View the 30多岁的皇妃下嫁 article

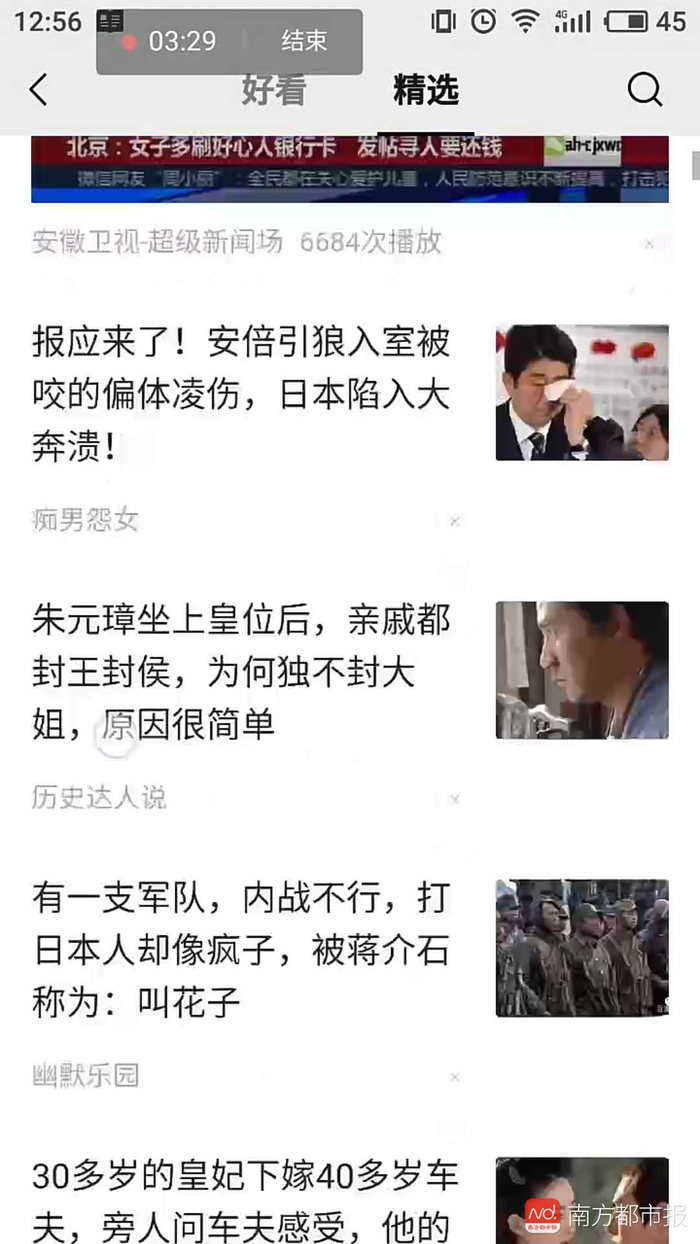coord(241,1198)
